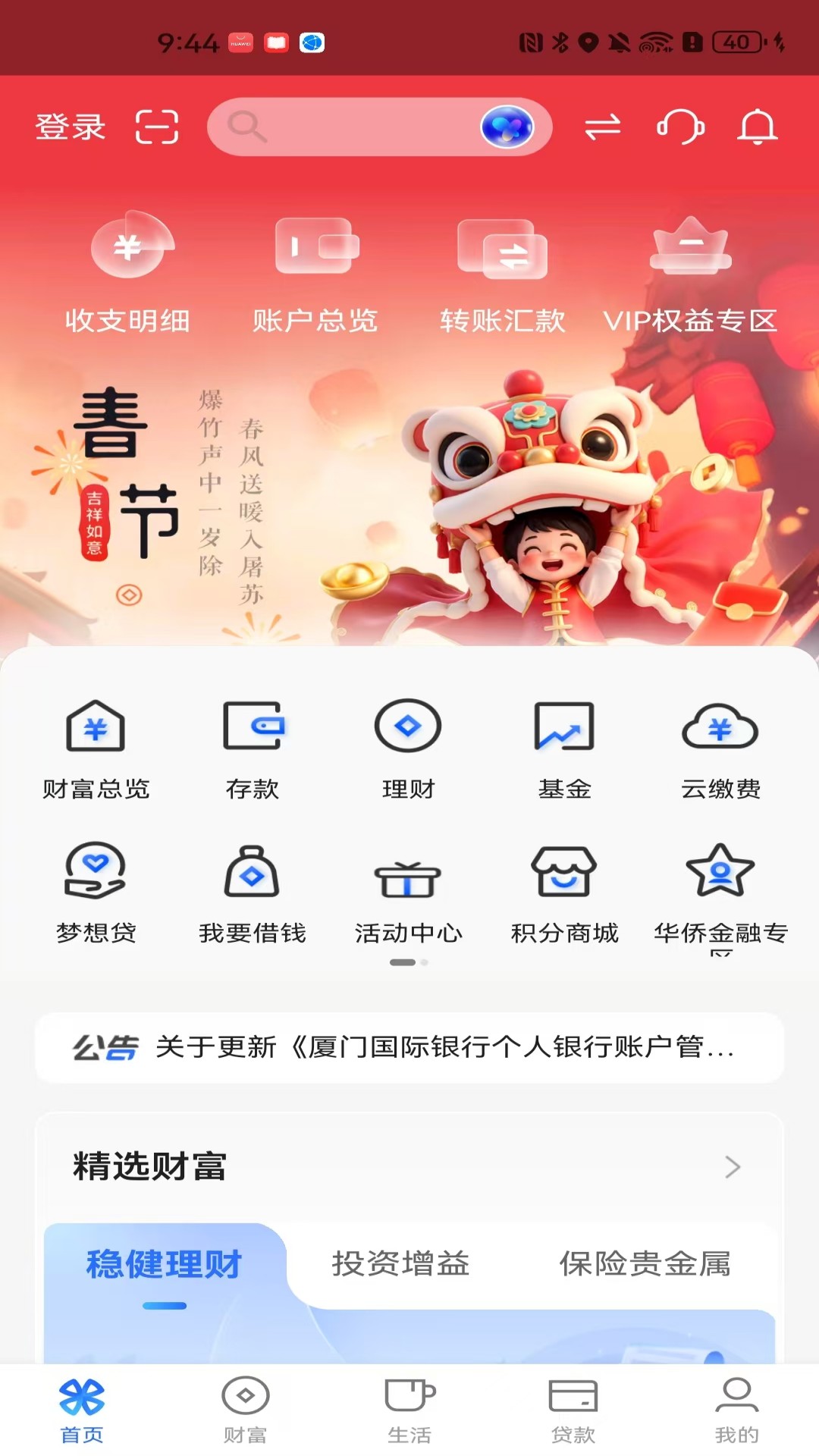Switch to the 保险贵金属 tab
819x1456 pixels.
pos(645,1263)
